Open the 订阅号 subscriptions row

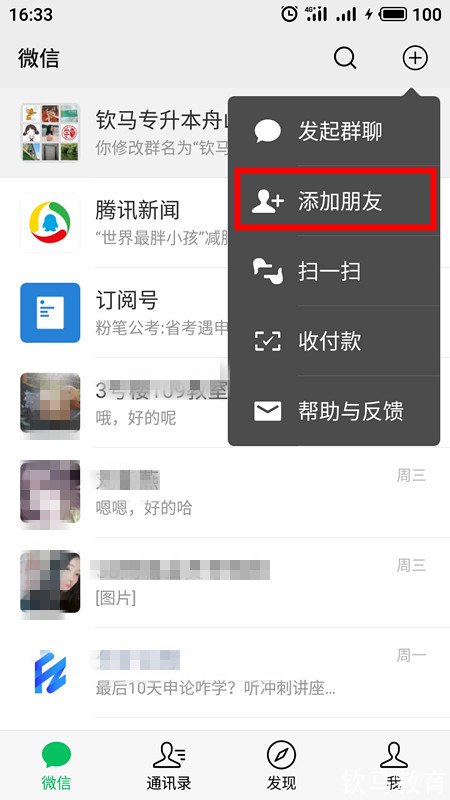[x=114, y=312]
